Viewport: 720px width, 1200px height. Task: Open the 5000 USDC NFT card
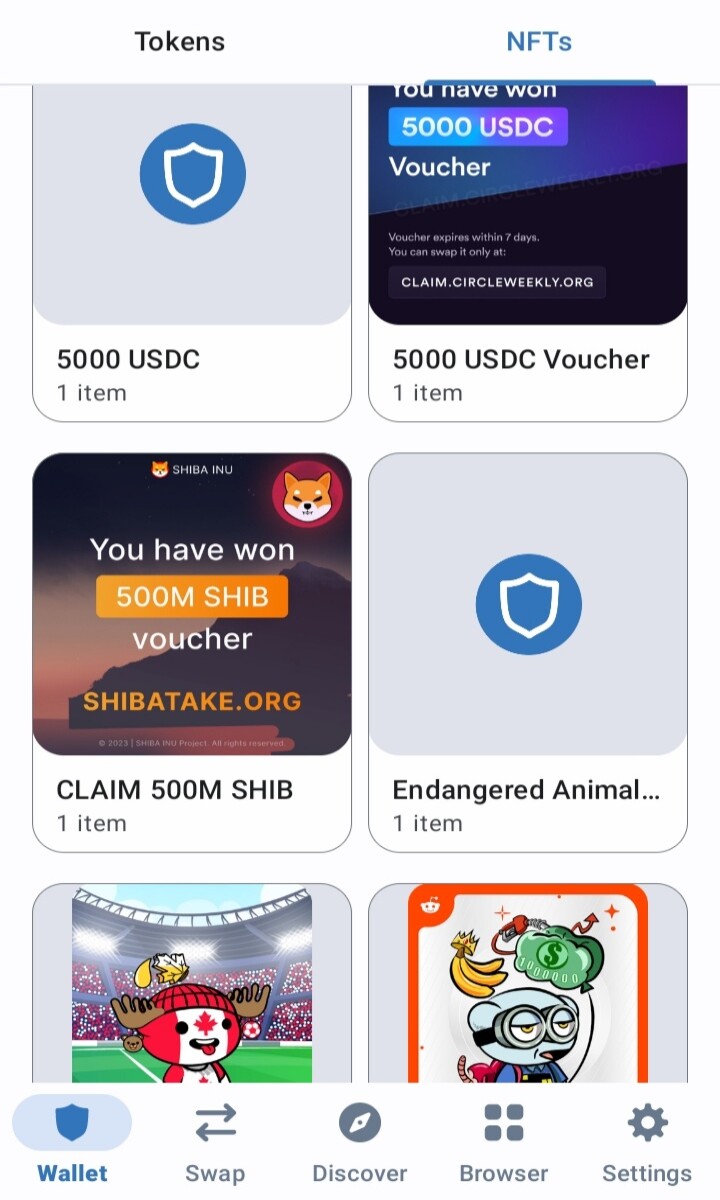tap(192, 254)
